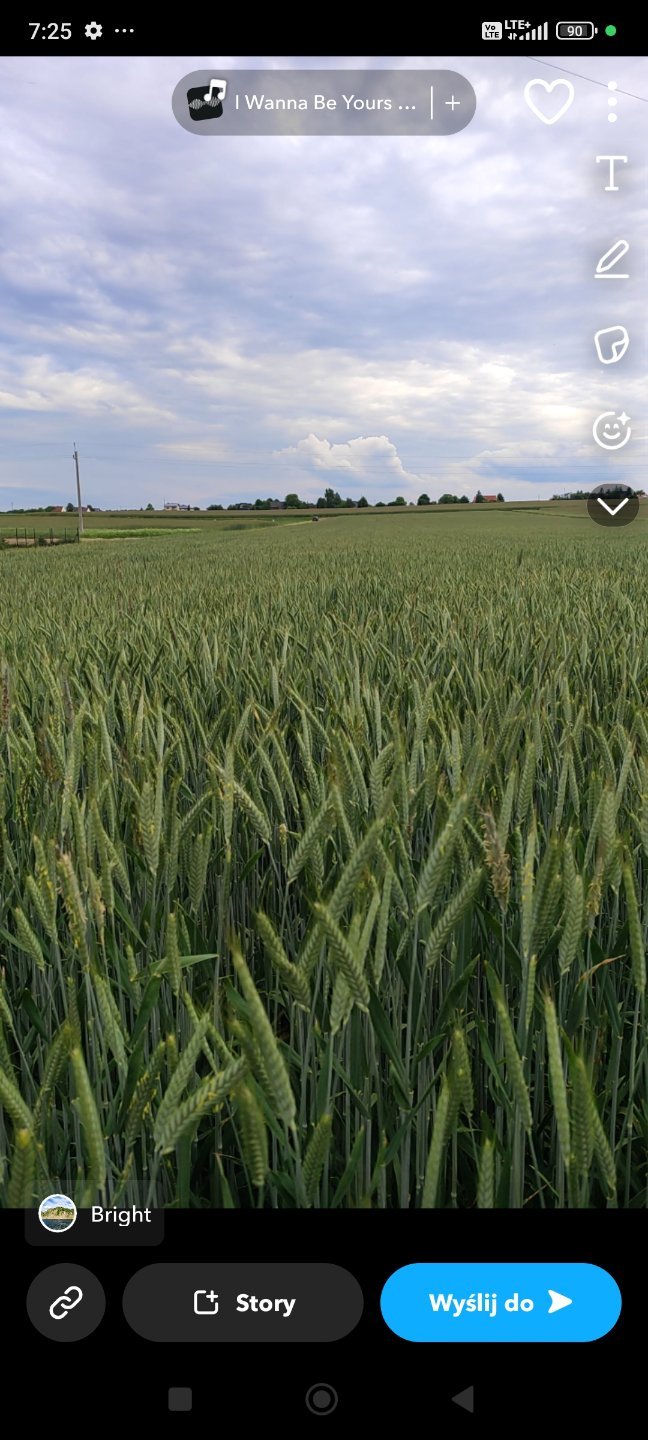
Task: Add text with the T tool
Action: click(x=612, y=174)
